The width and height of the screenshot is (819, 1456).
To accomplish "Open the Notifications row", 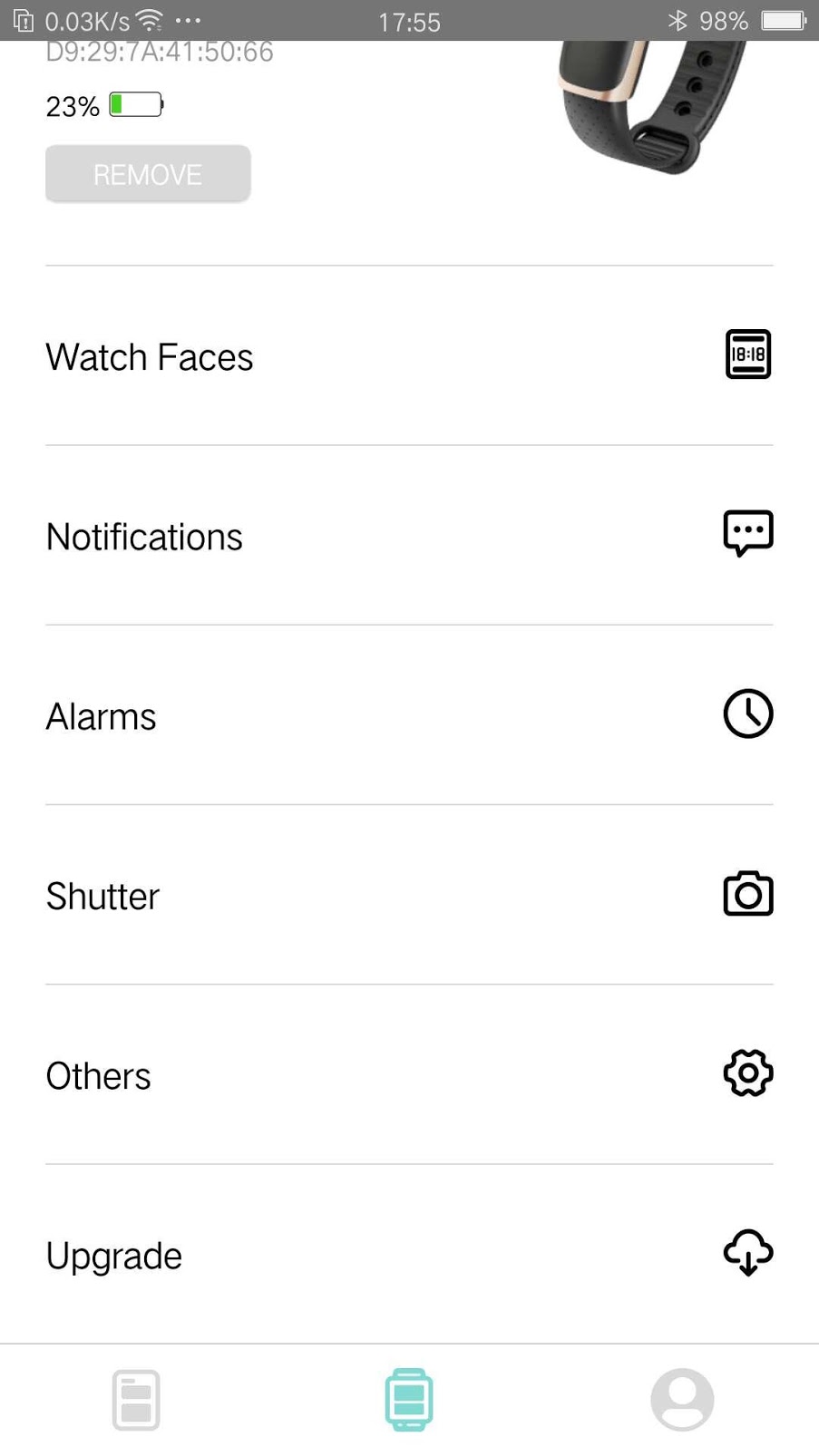I will [409, 536].
